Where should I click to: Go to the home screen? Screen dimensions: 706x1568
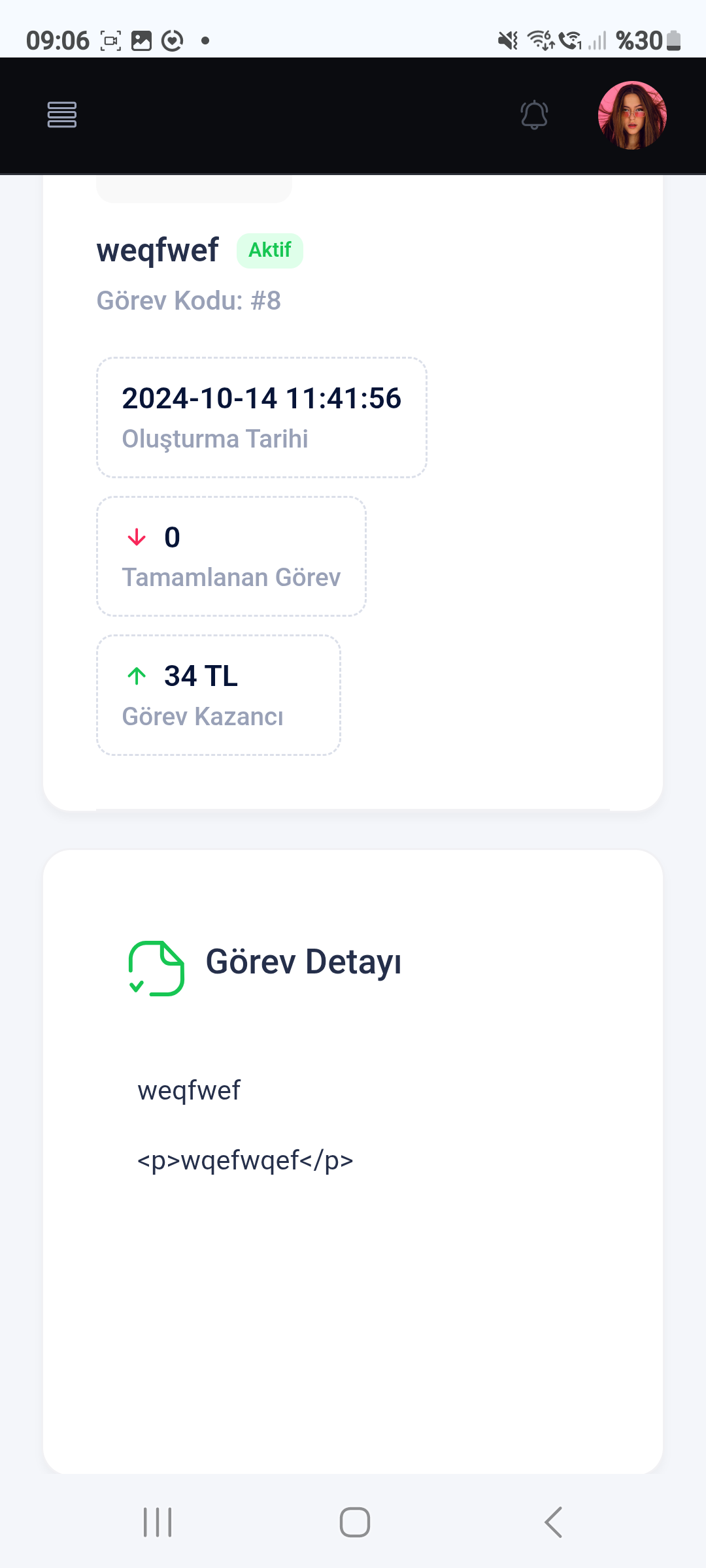354,1522
